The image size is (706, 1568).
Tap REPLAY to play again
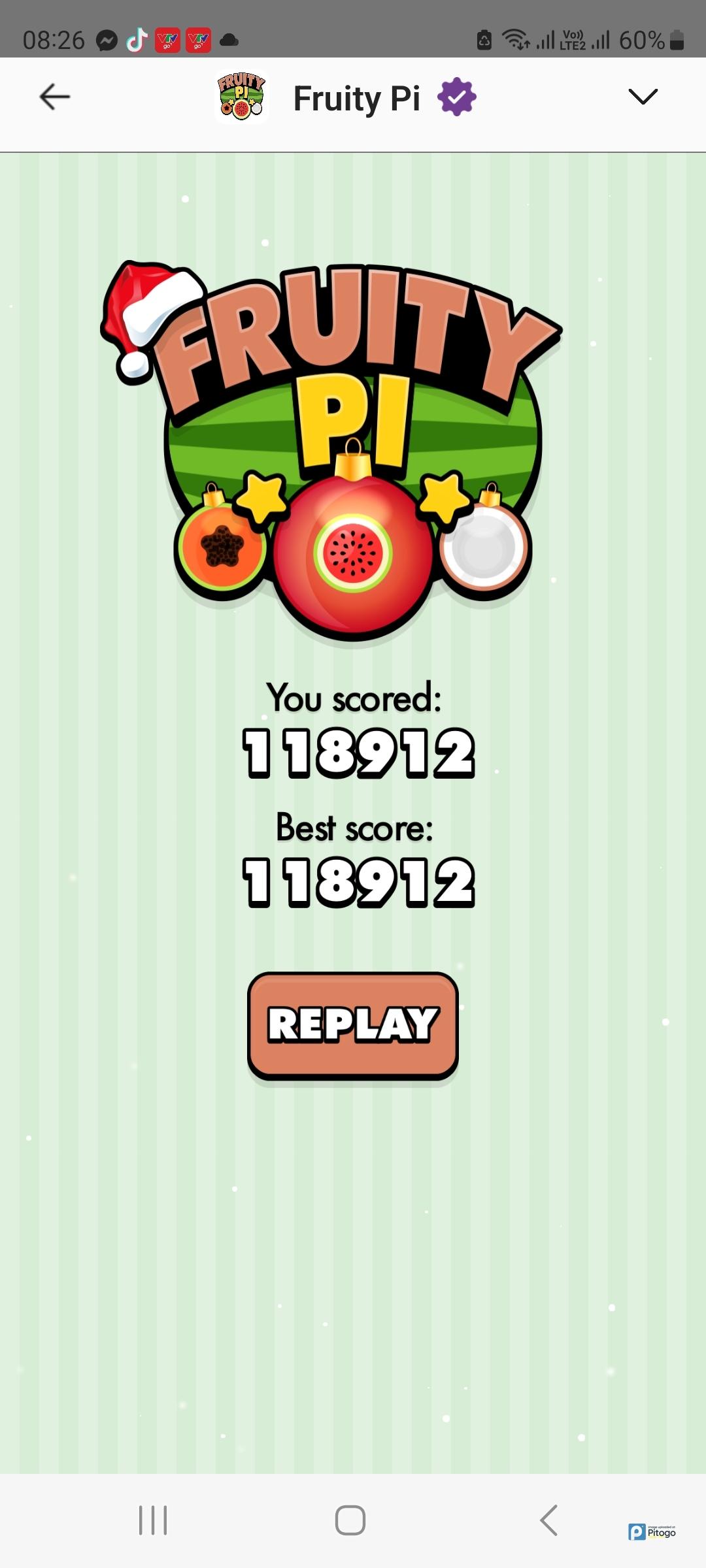[x=353, y=1024]
